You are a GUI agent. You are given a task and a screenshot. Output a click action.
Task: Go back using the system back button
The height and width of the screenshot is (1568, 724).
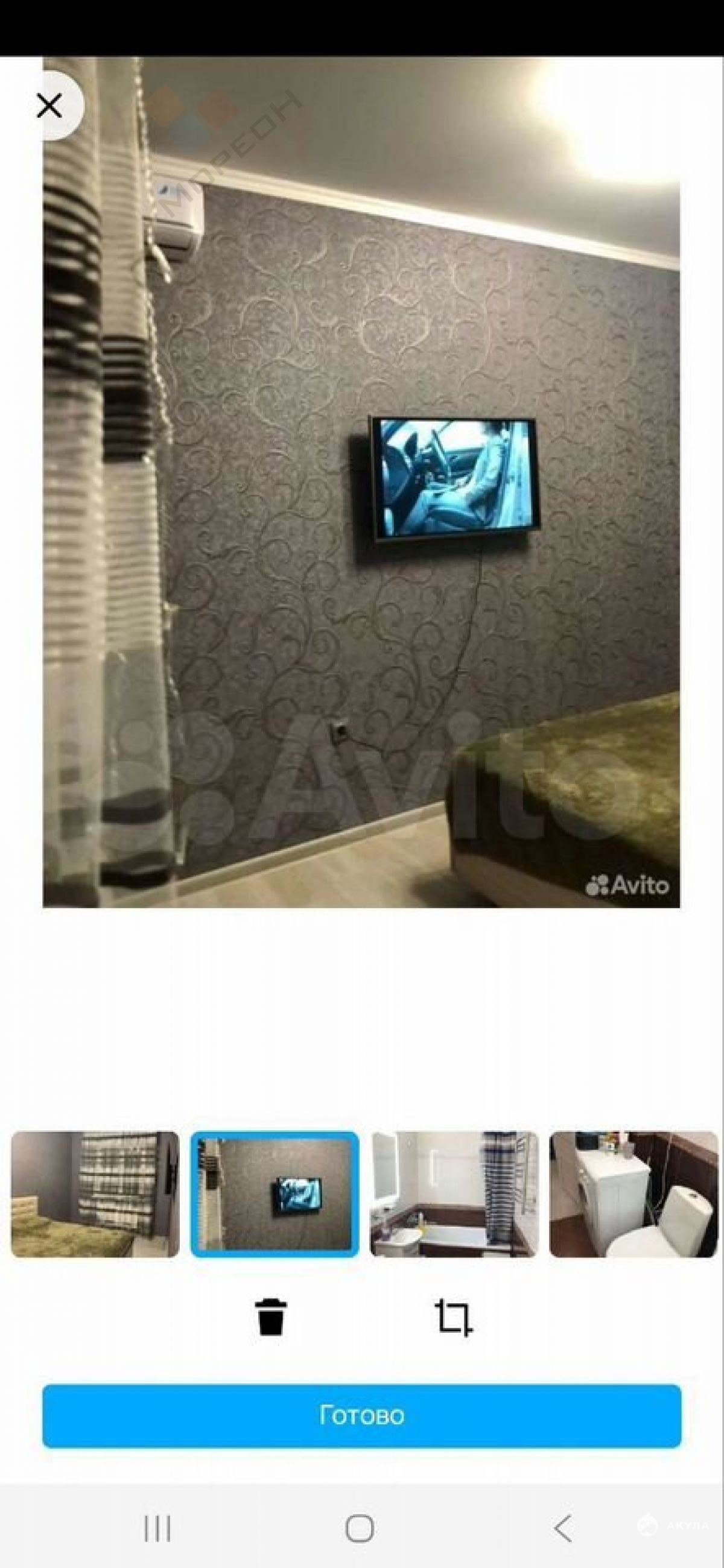click(563, 1528)
